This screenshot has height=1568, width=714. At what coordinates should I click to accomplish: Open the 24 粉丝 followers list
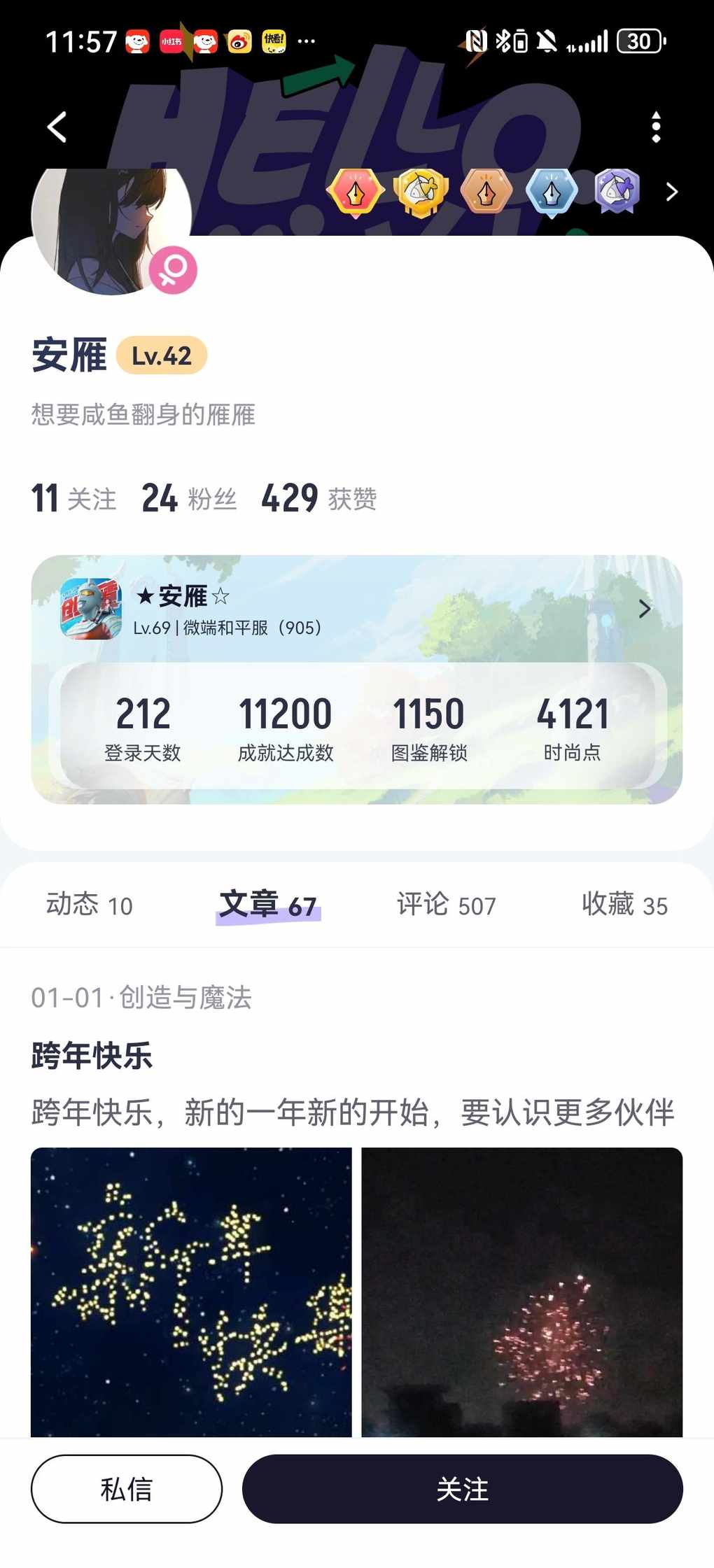tap(189, 498)
